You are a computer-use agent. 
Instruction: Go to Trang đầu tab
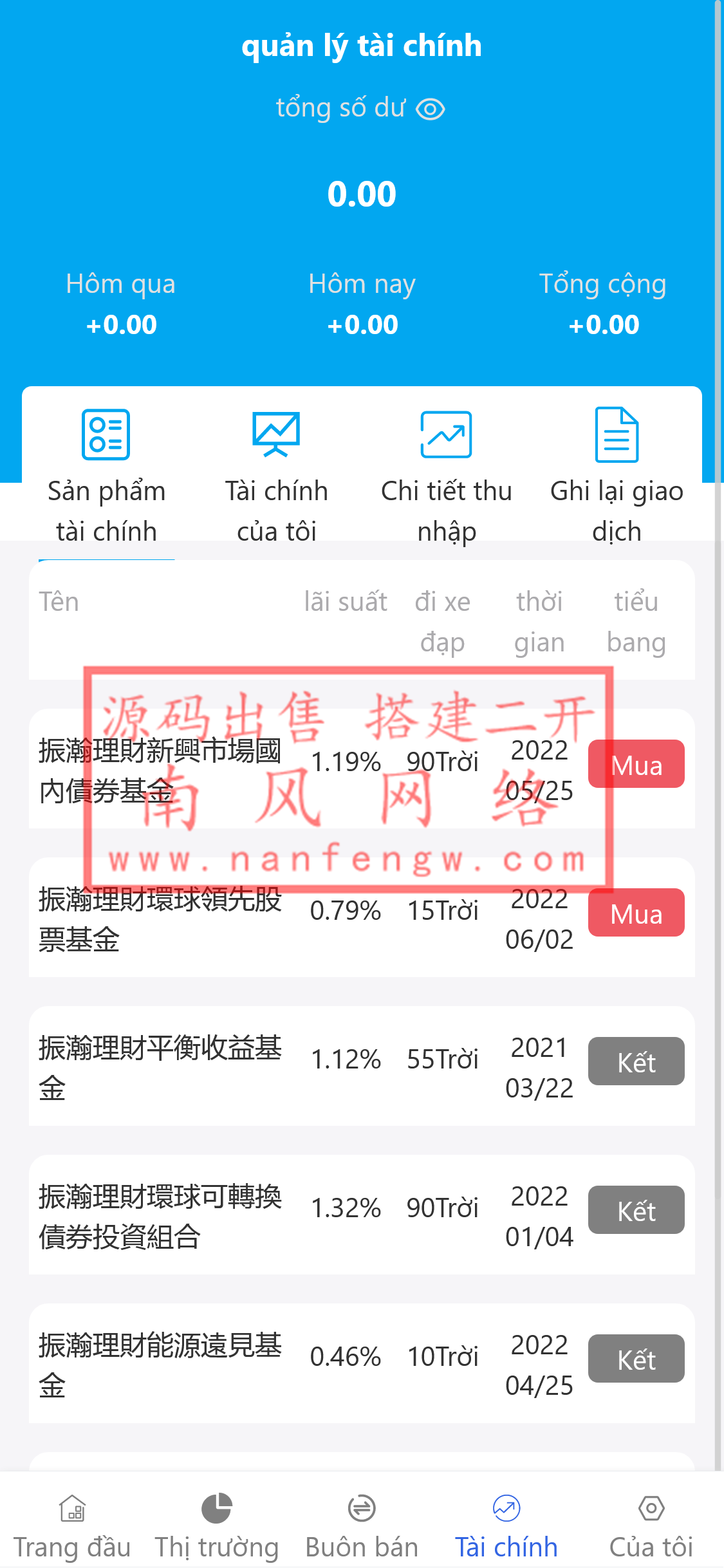[72, 1526]
